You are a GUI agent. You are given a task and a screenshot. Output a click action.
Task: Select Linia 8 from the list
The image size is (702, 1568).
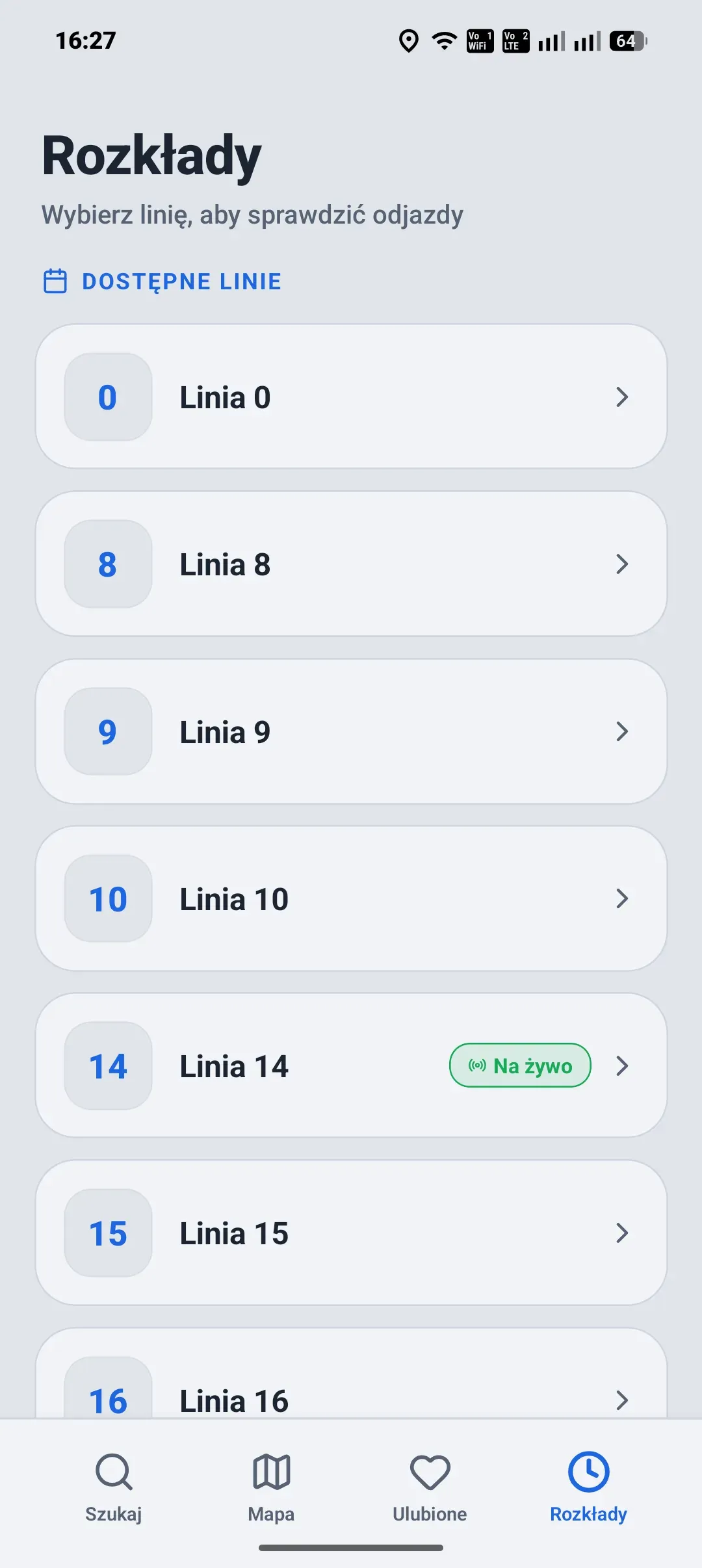click(351, 564)
